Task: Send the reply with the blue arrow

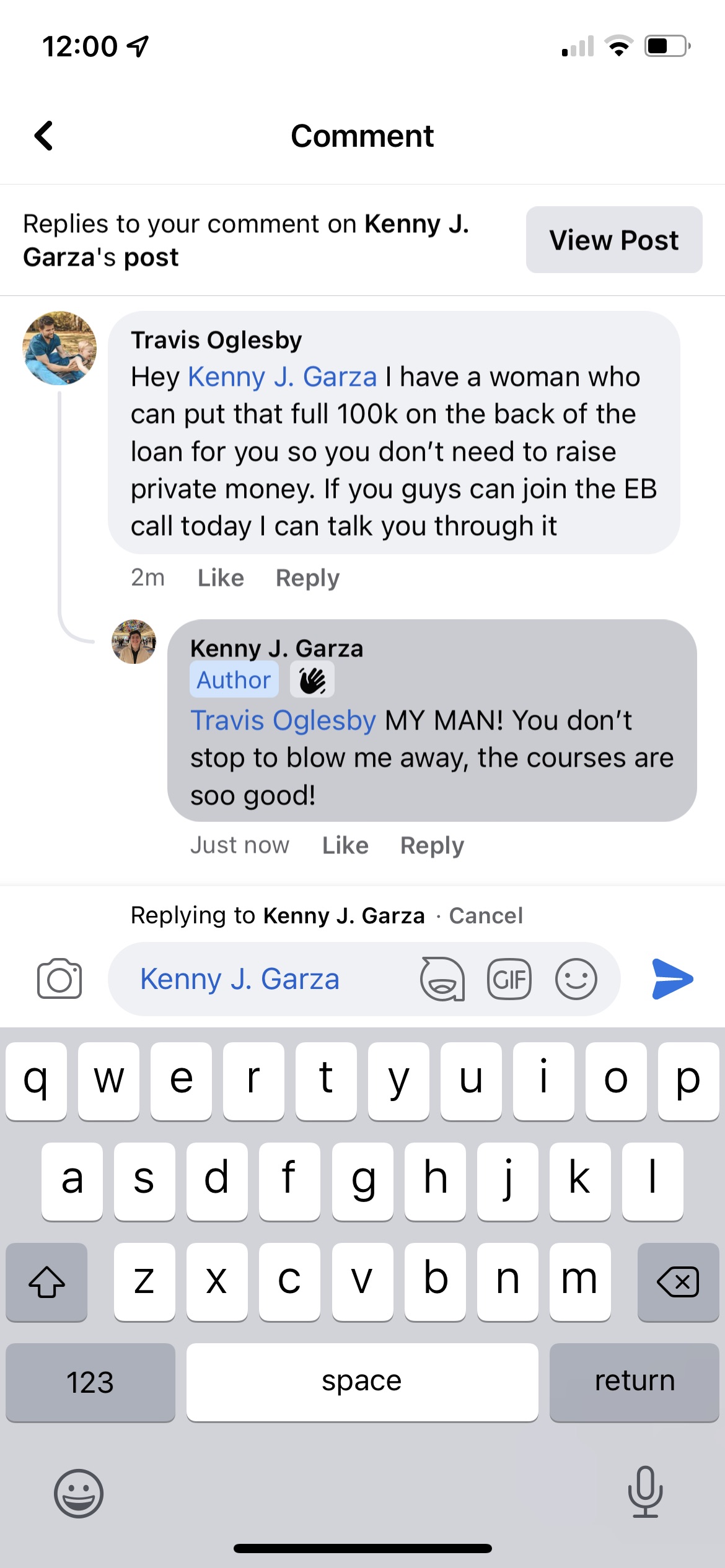Action: pyautogui.click(x=672, y=979)
